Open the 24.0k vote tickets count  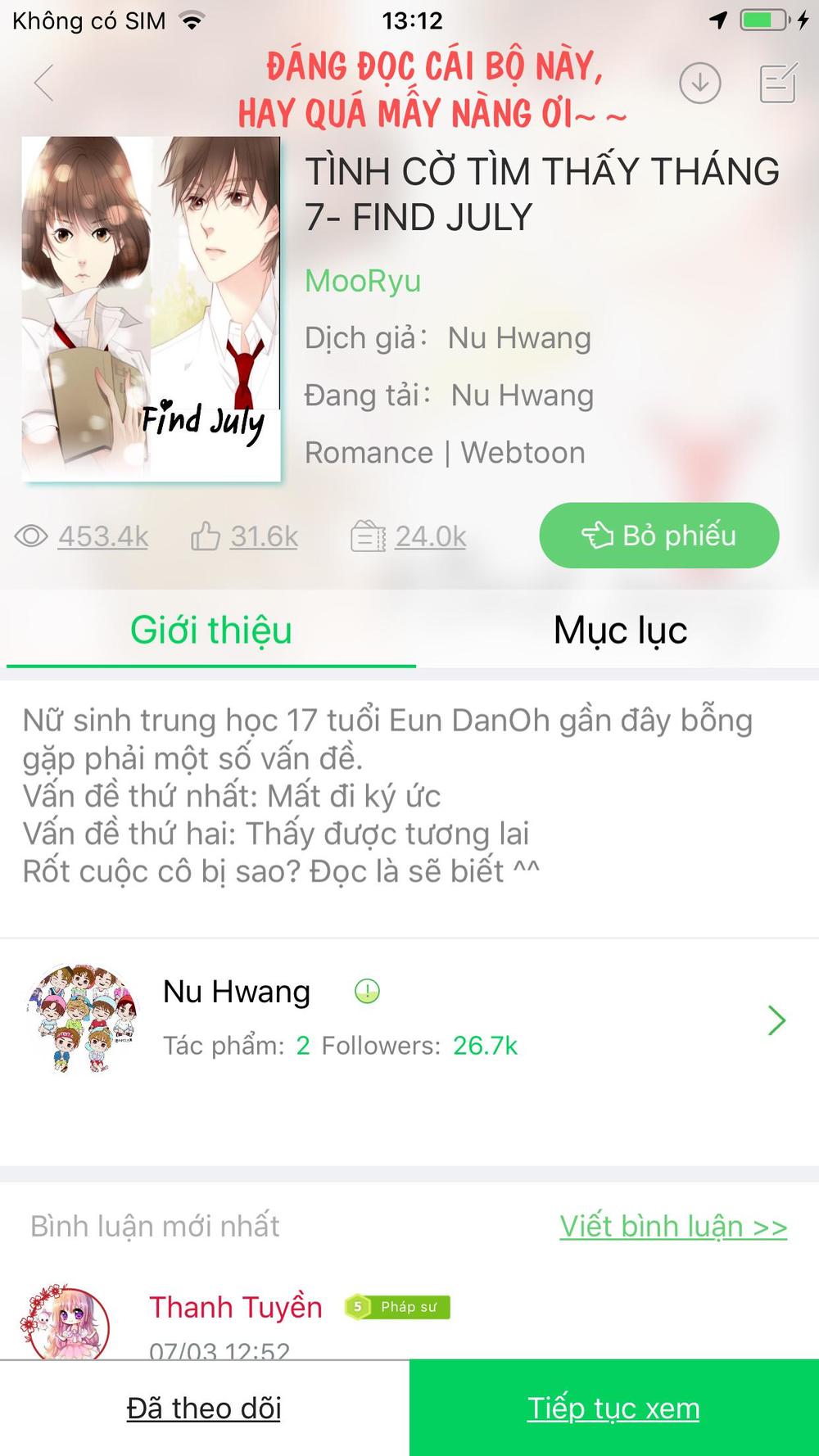[409, 536]
